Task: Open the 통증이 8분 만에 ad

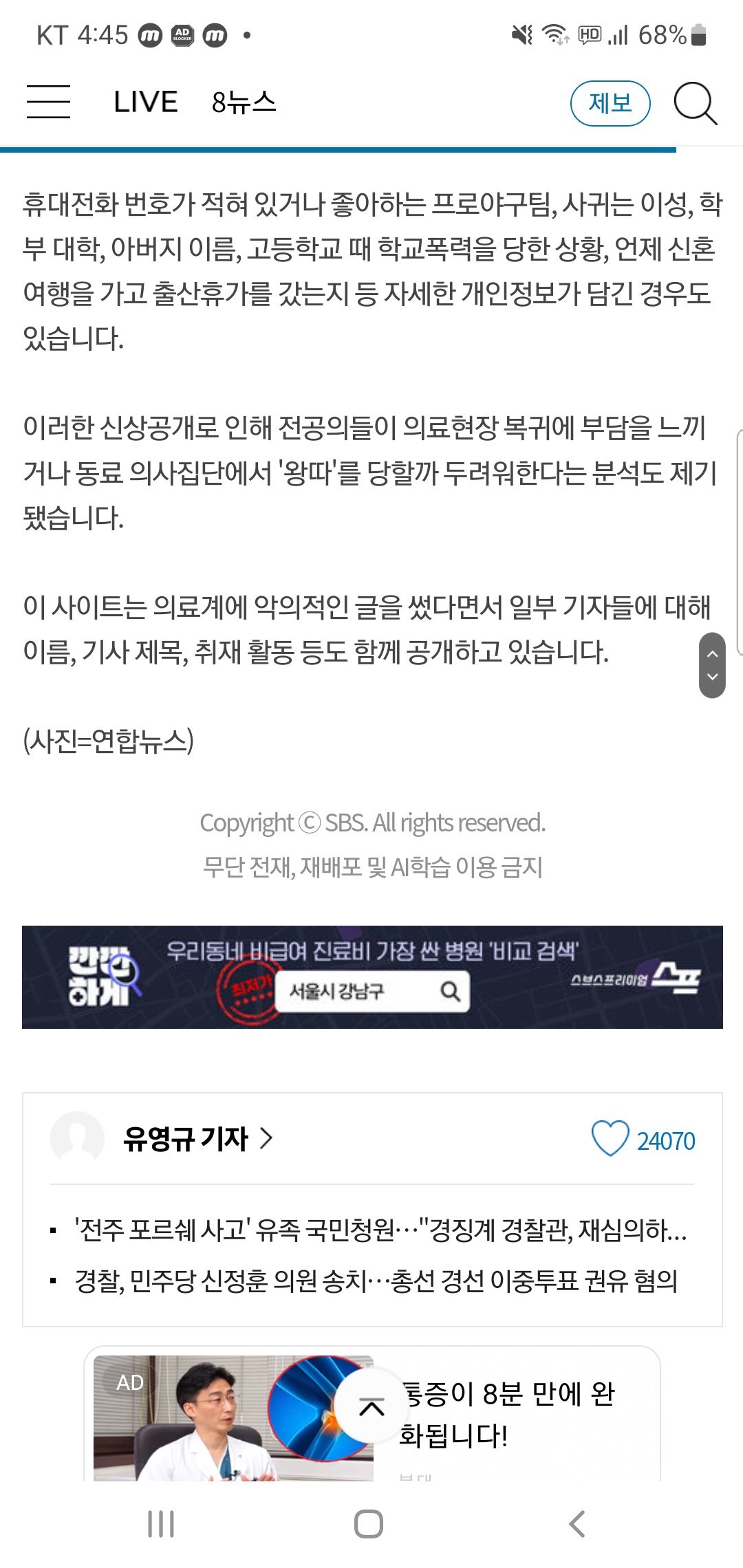Action: 506,1414
